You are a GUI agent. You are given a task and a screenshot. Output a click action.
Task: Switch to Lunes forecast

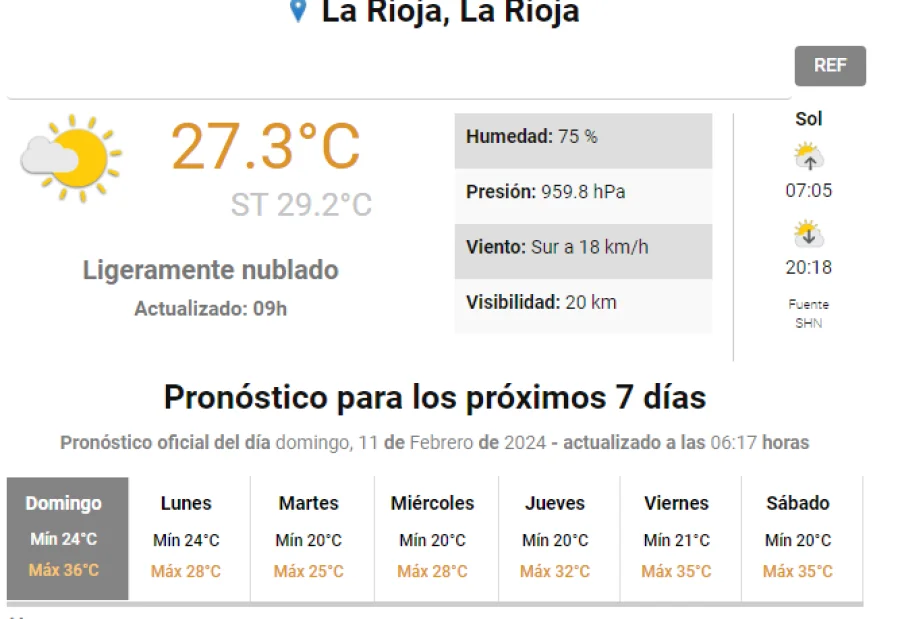click(x=187, y=538)
